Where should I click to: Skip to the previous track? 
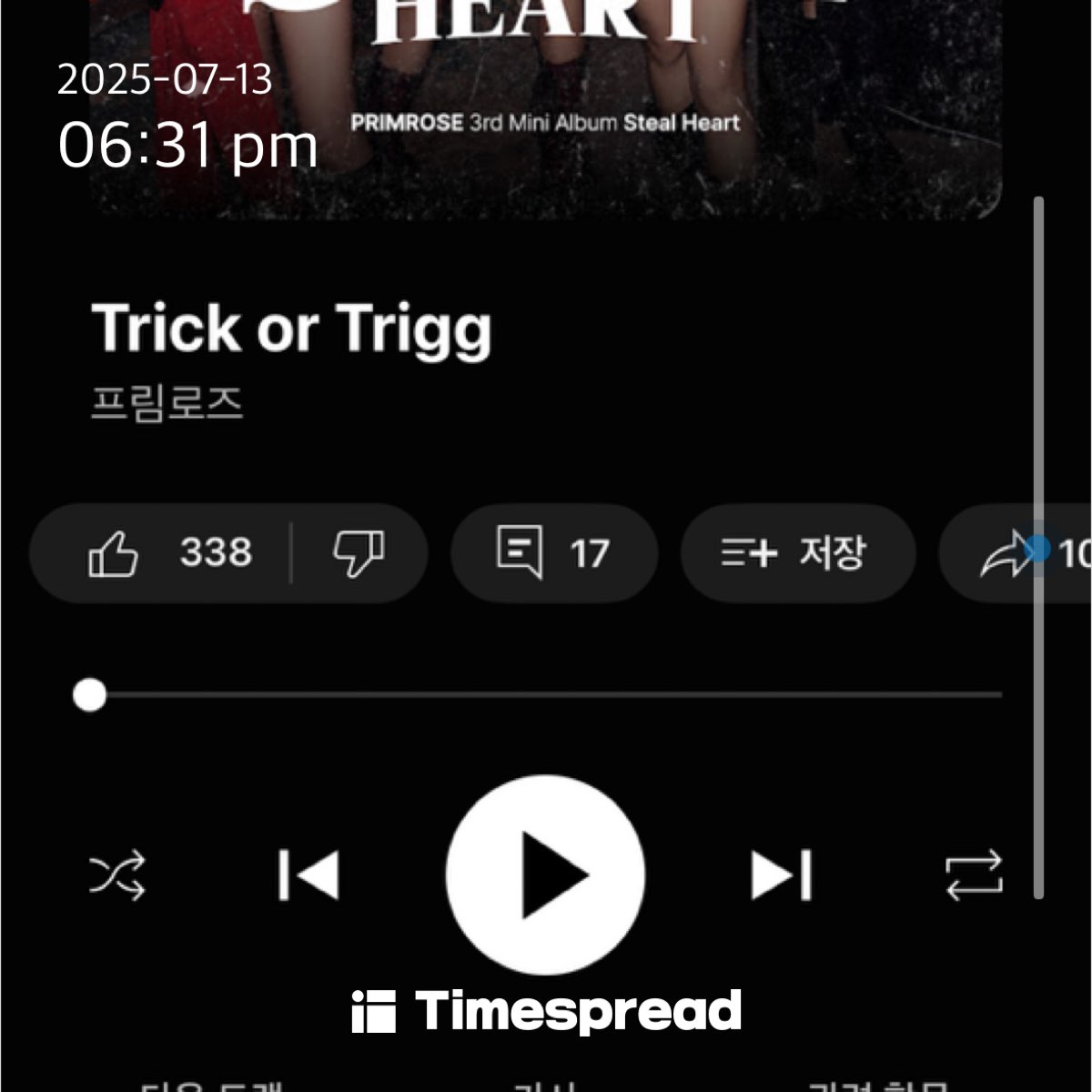[x=308, y=875]
